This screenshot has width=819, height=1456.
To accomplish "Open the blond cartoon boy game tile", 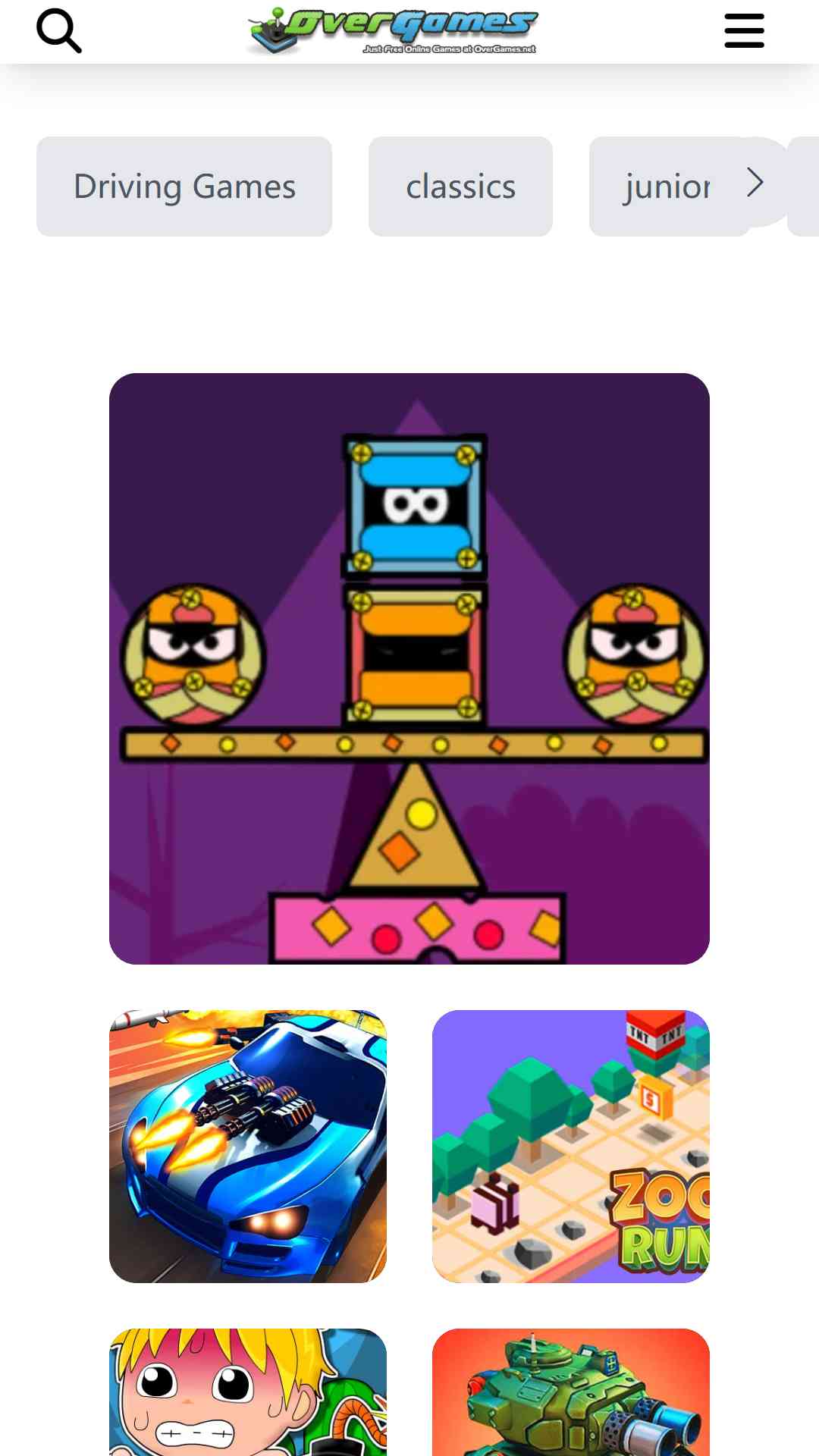I will click(248, 1392).
